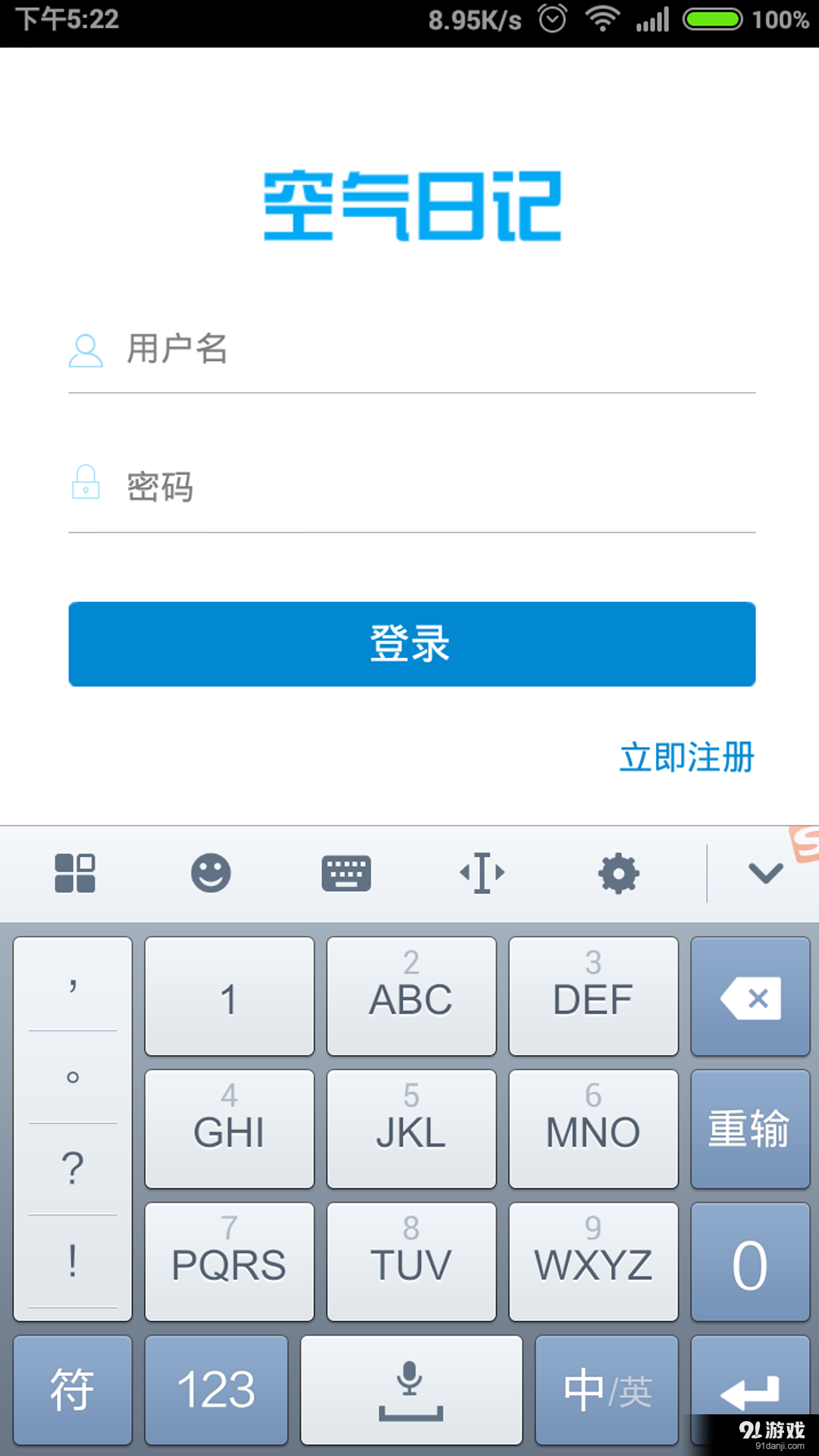Select the keyboard layout switcher icon
The width and height of the screenshot is (819, 1456).
pos(347,873)
